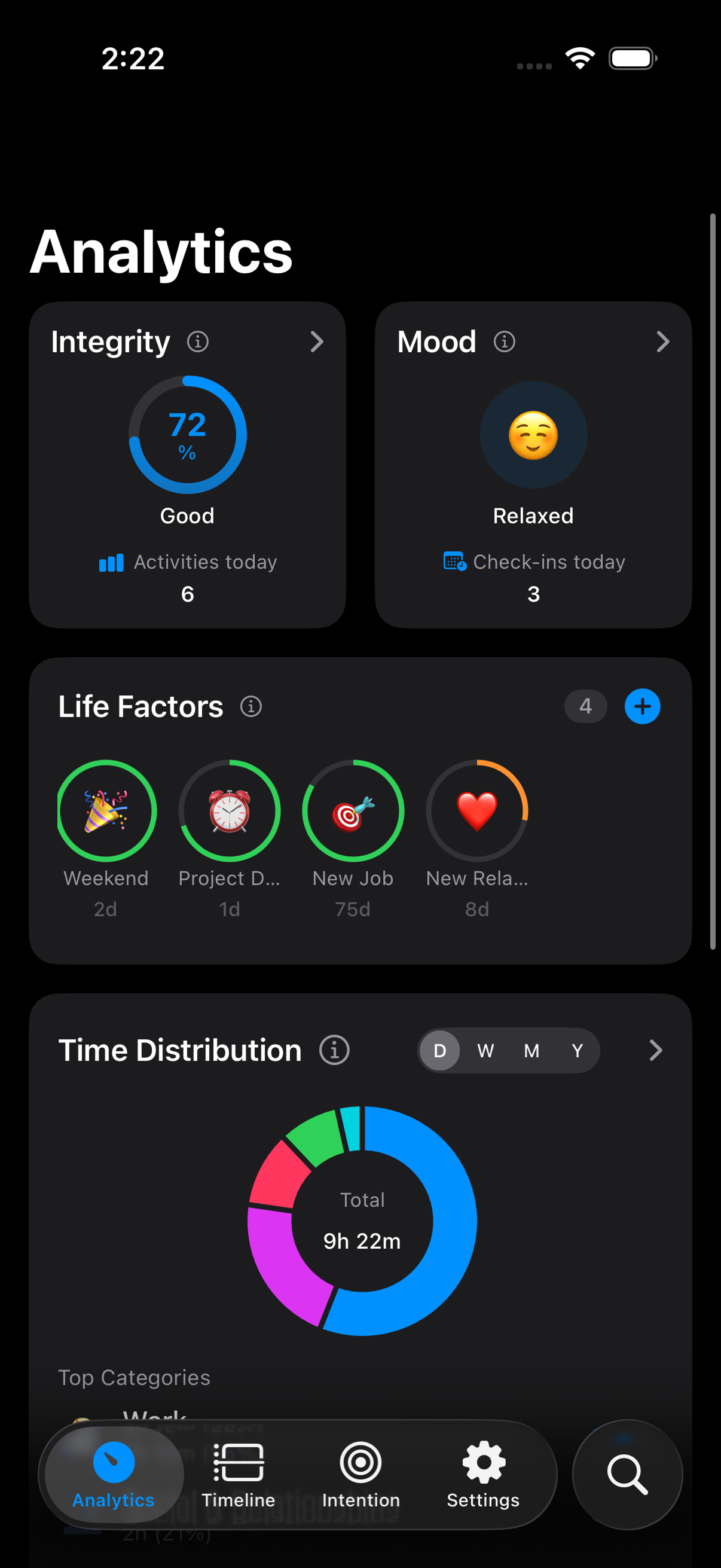Switch to the Y yearly range
721x1568 pixels.
[578, 1050]
